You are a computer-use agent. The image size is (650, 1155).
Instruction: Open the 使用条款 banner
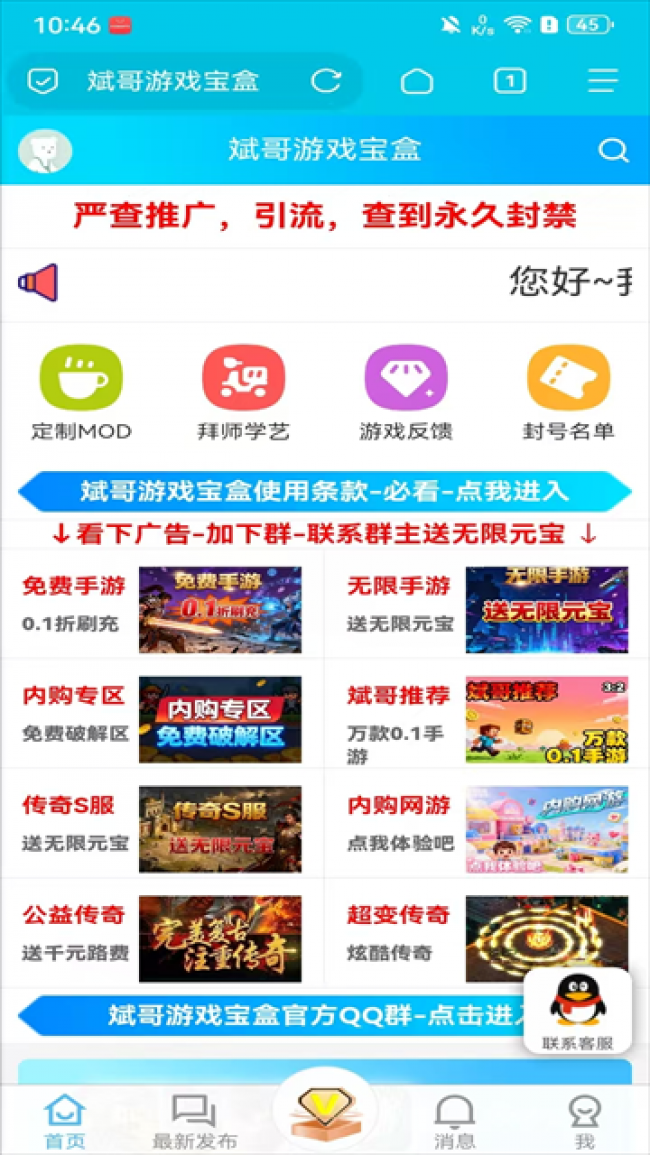(325, 492)
